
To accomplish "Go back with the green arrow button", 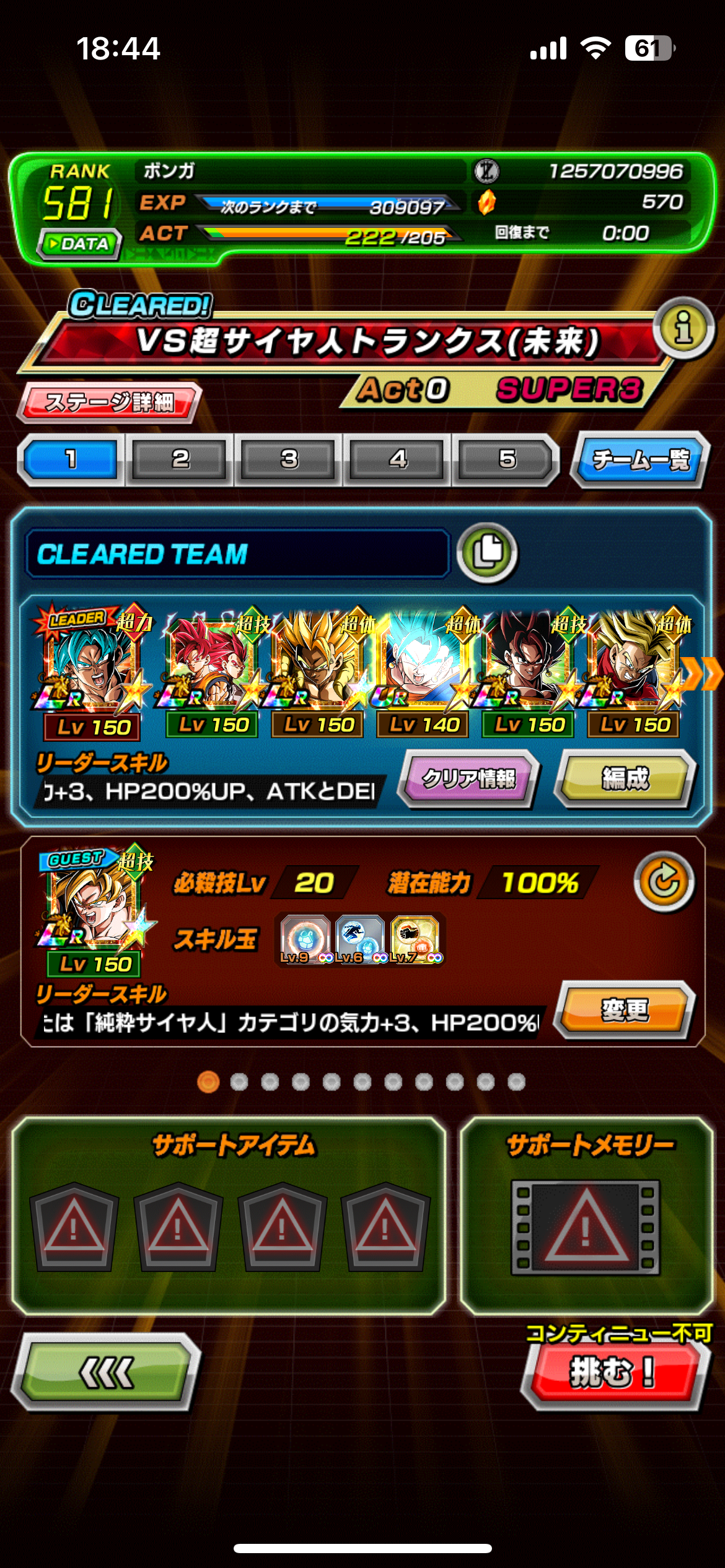I will click(106, 1372).
